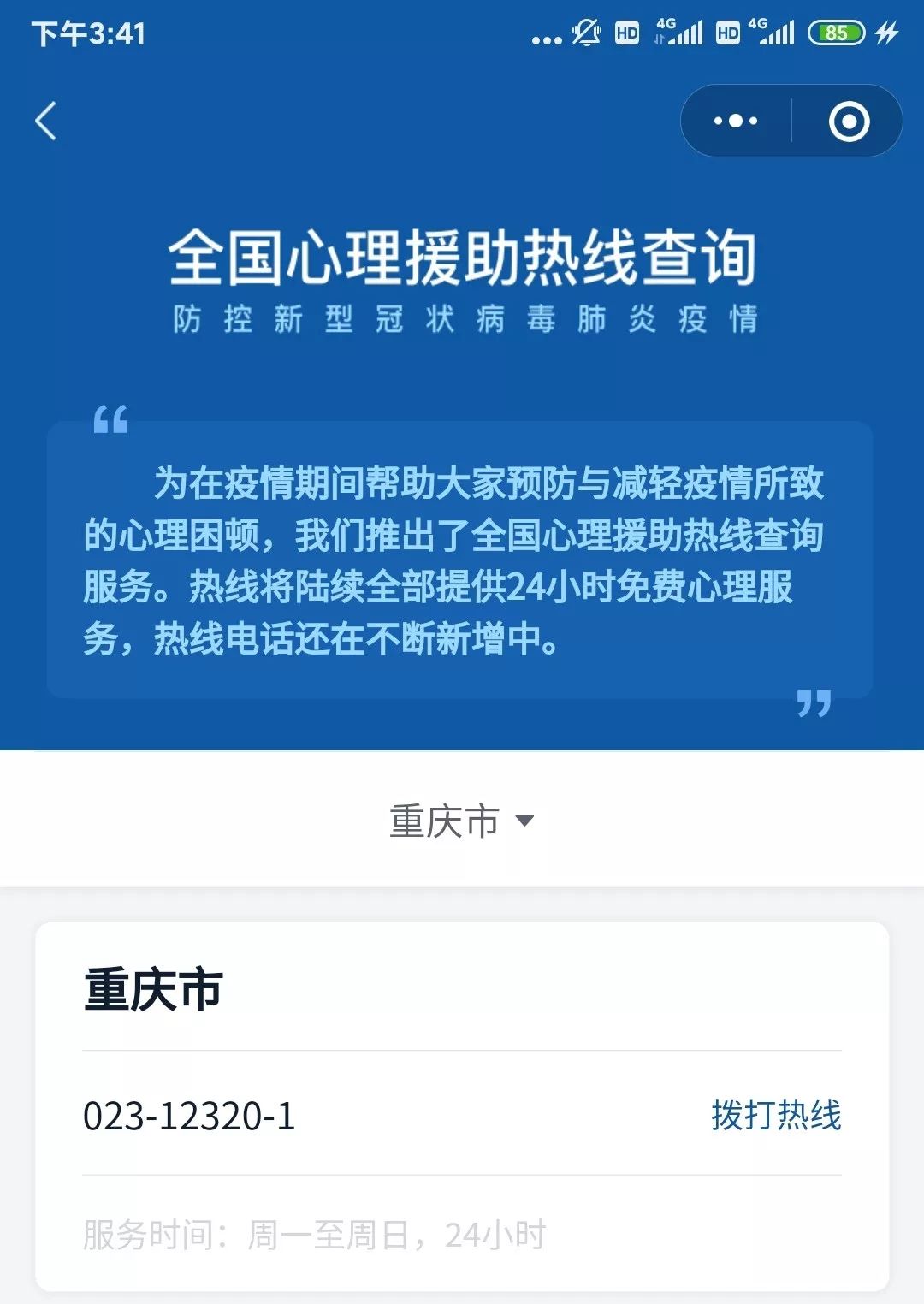Tap the battery indicator showing 85
Image resolution: width=924 pixels, height=1304 pixels.
(x=838, y=33)
